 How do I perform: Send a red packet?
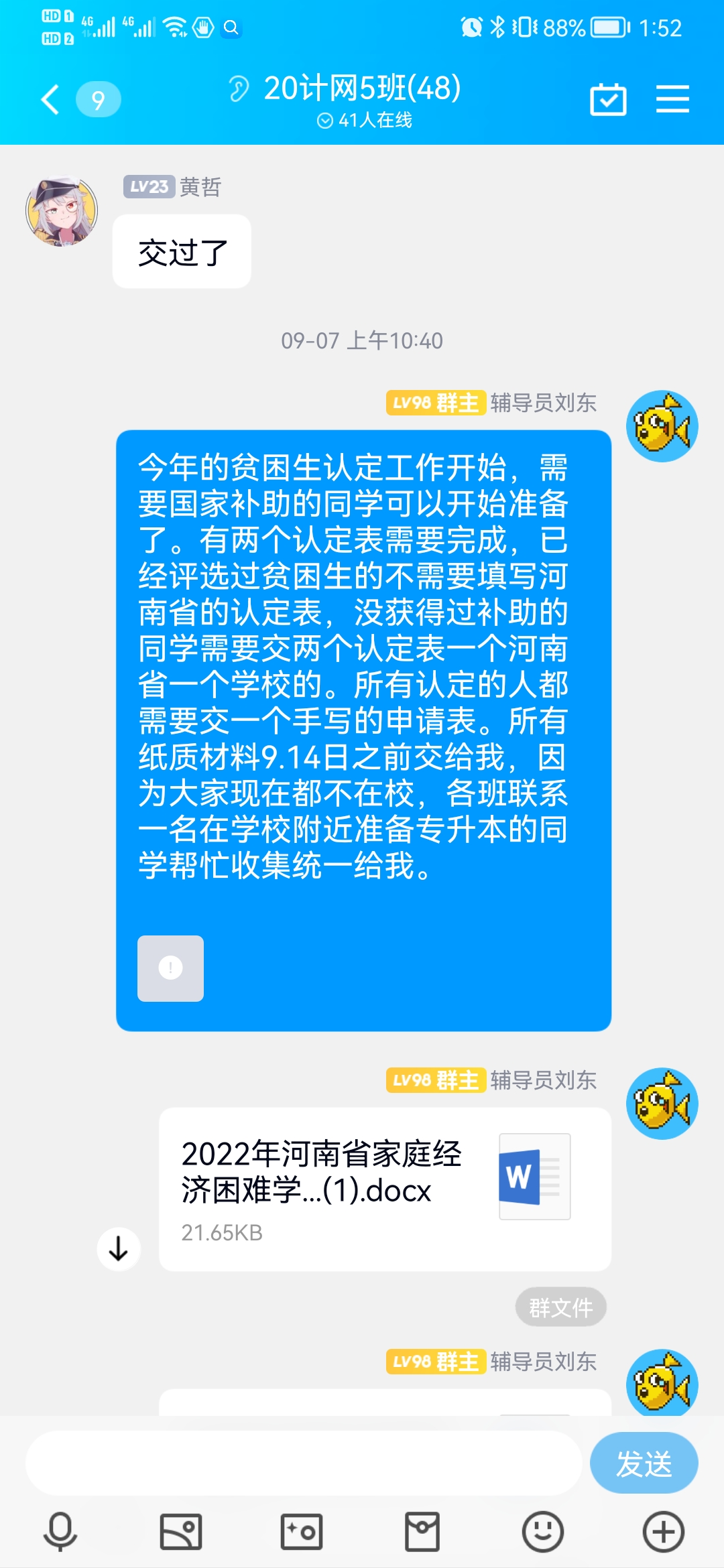422,1532
